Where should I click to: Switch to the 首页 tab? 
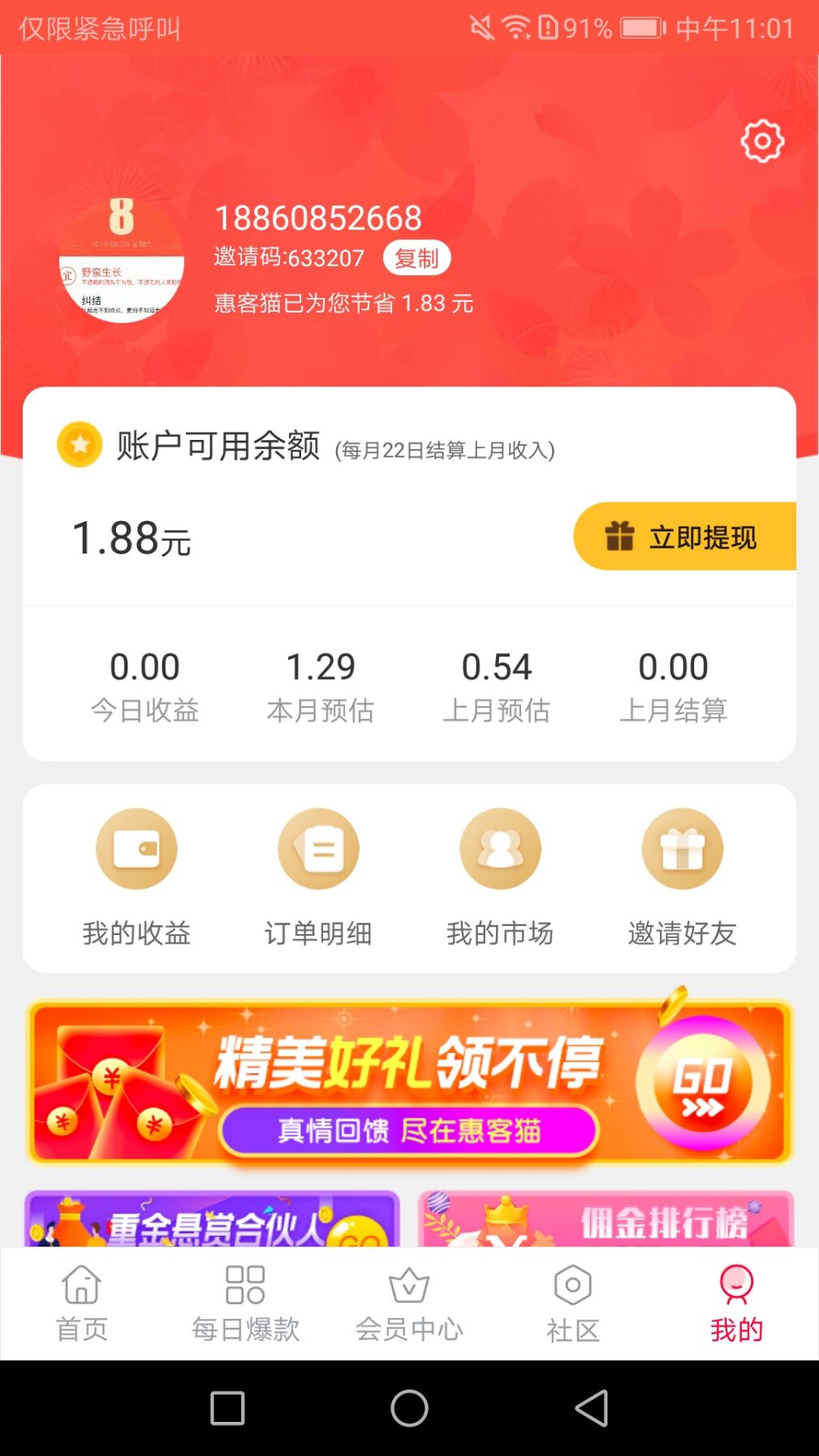click(82, 1303)
